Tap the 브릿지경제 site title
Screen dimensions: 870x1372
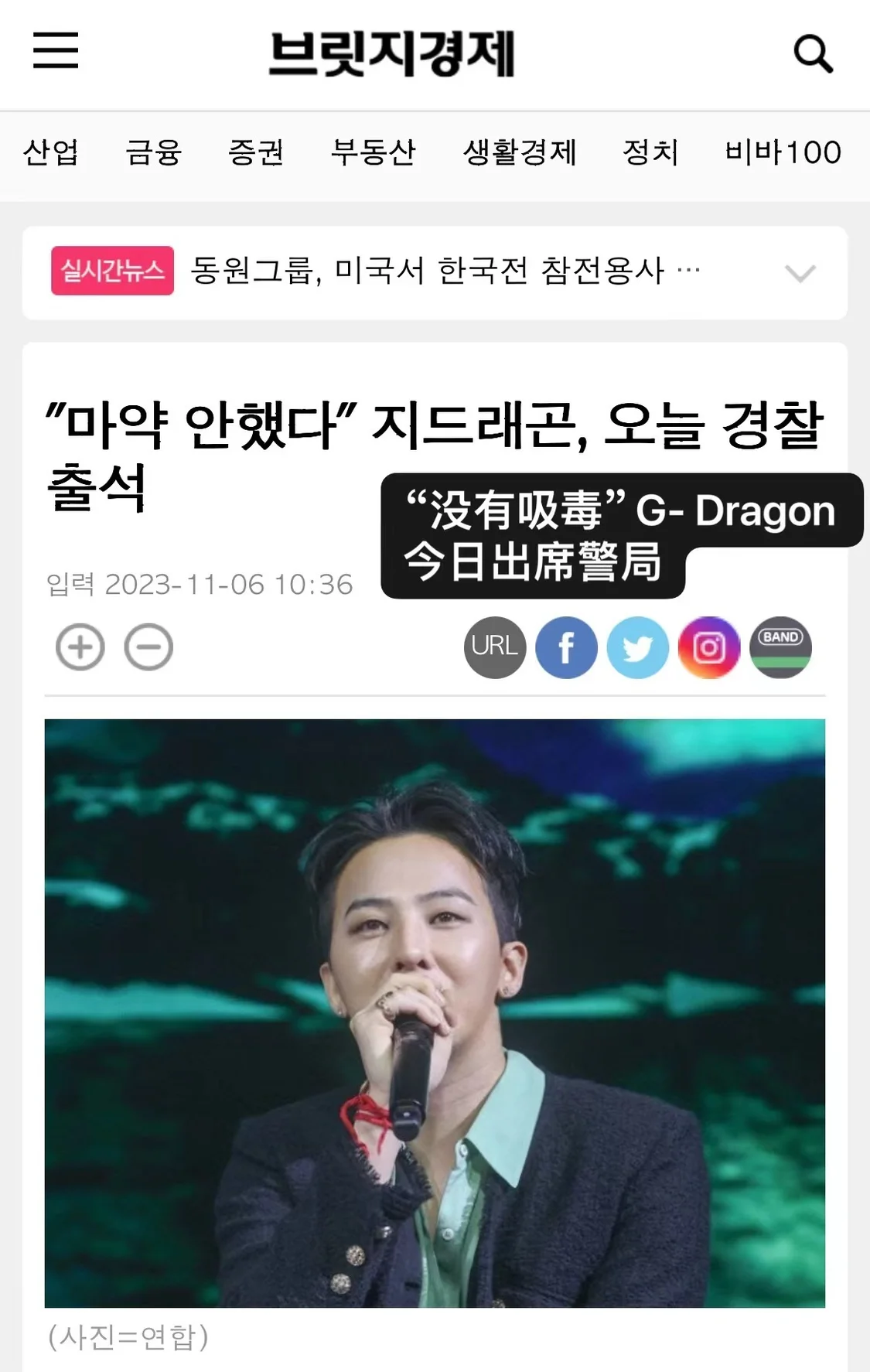(x=392, y=54)
